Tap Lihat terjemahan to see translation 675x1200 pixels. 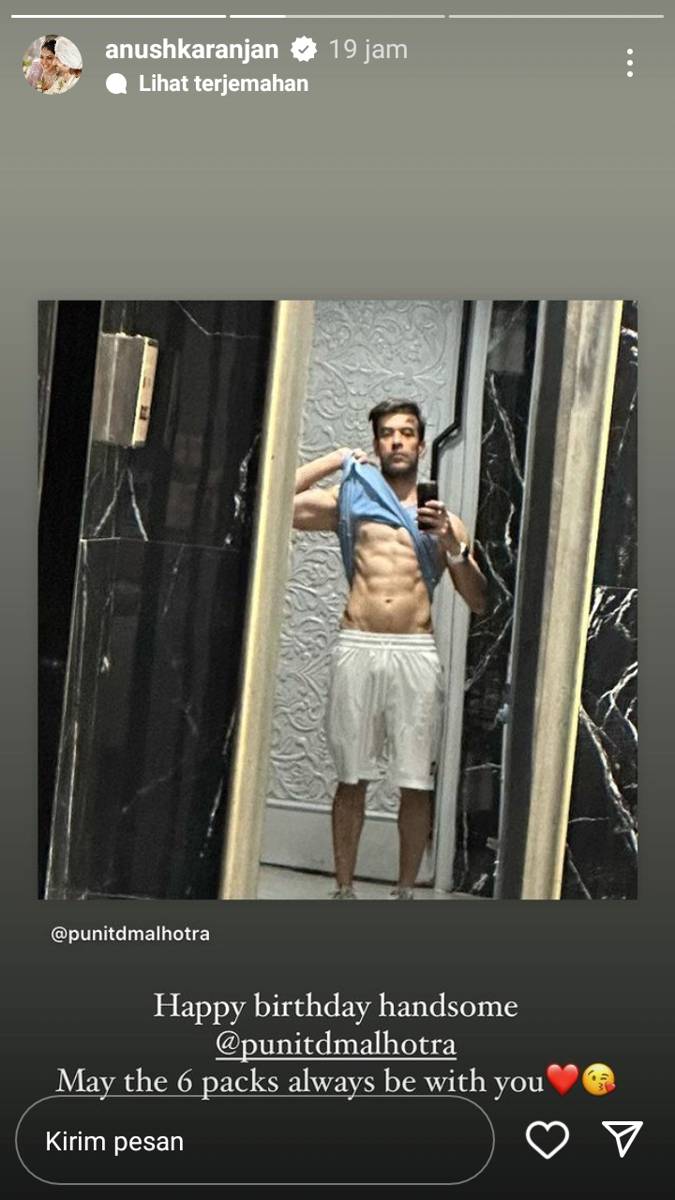[x=222, y=84]
